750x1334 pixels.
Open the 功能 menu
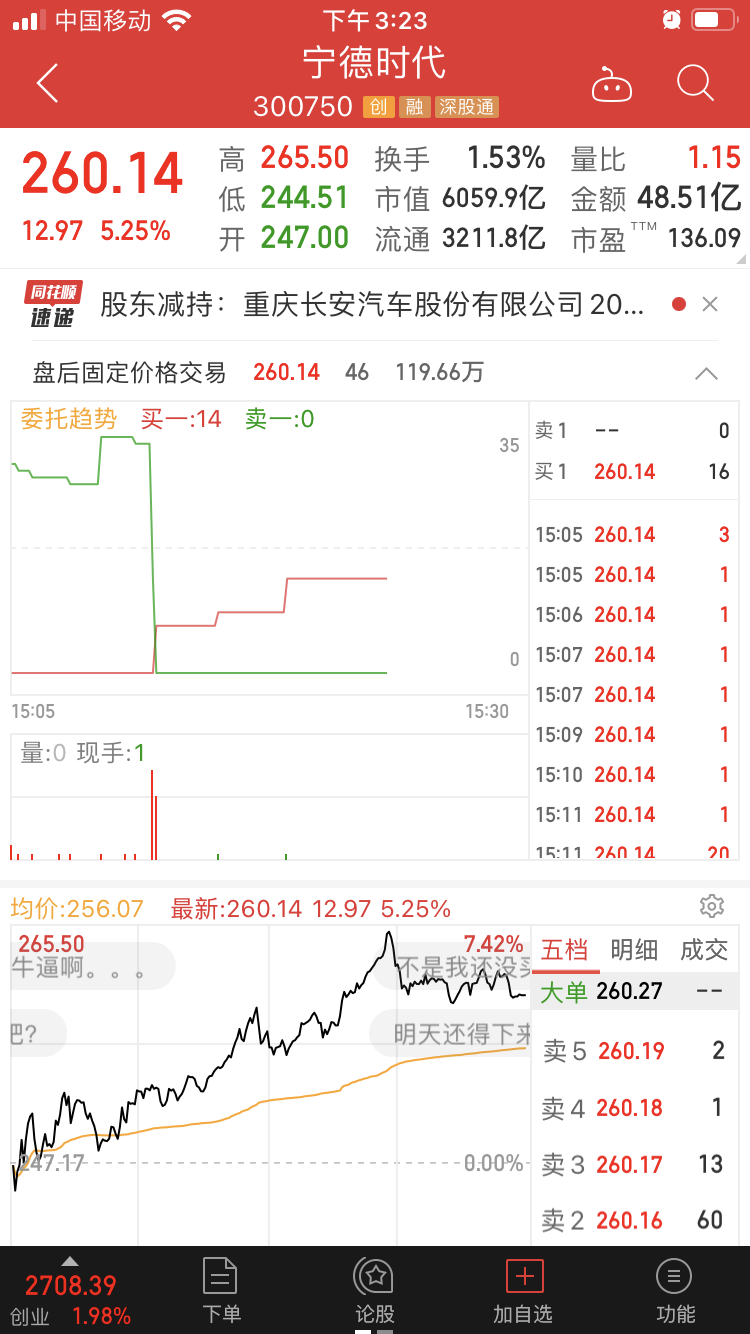675,1290
